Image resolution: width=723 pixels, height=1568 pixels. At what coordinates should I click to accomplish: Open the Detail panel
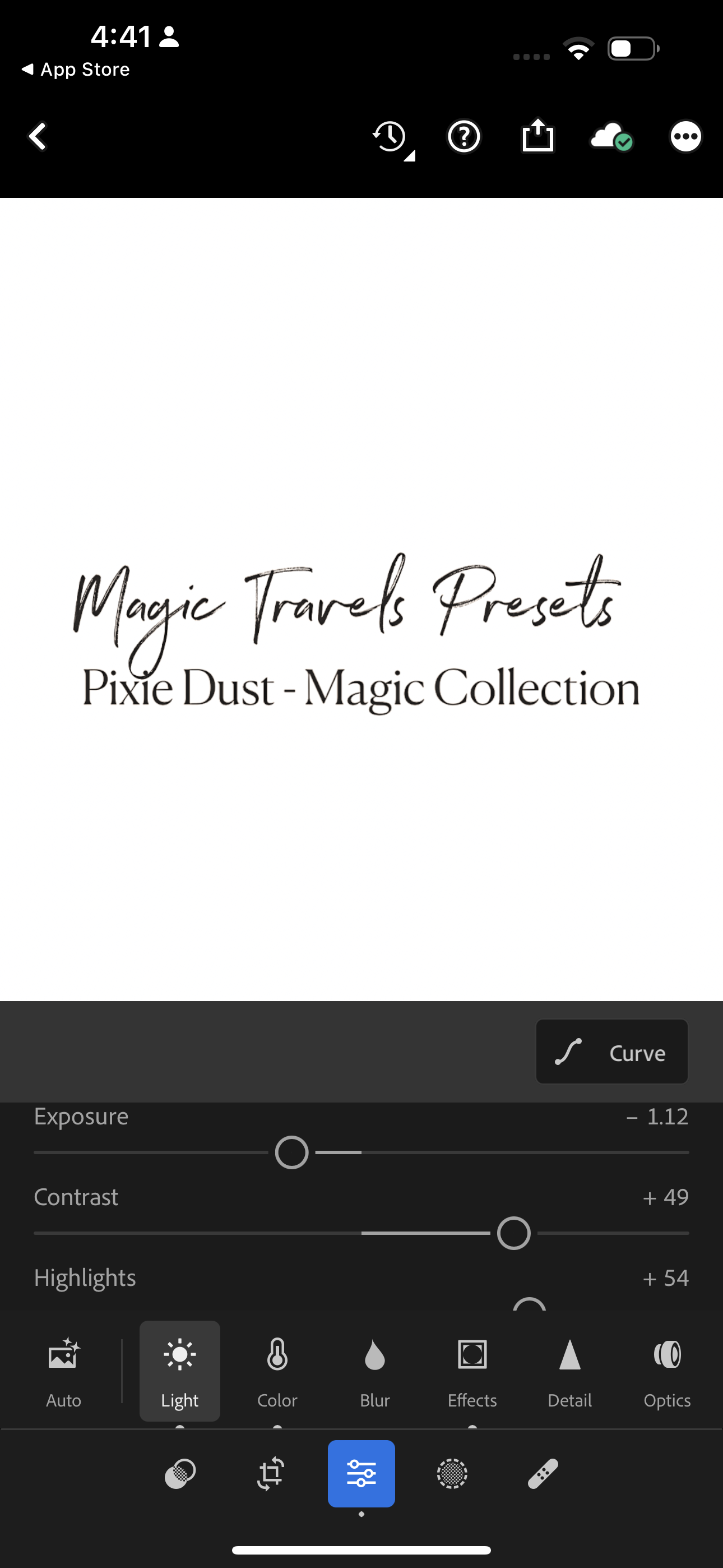pos(569,1372)
